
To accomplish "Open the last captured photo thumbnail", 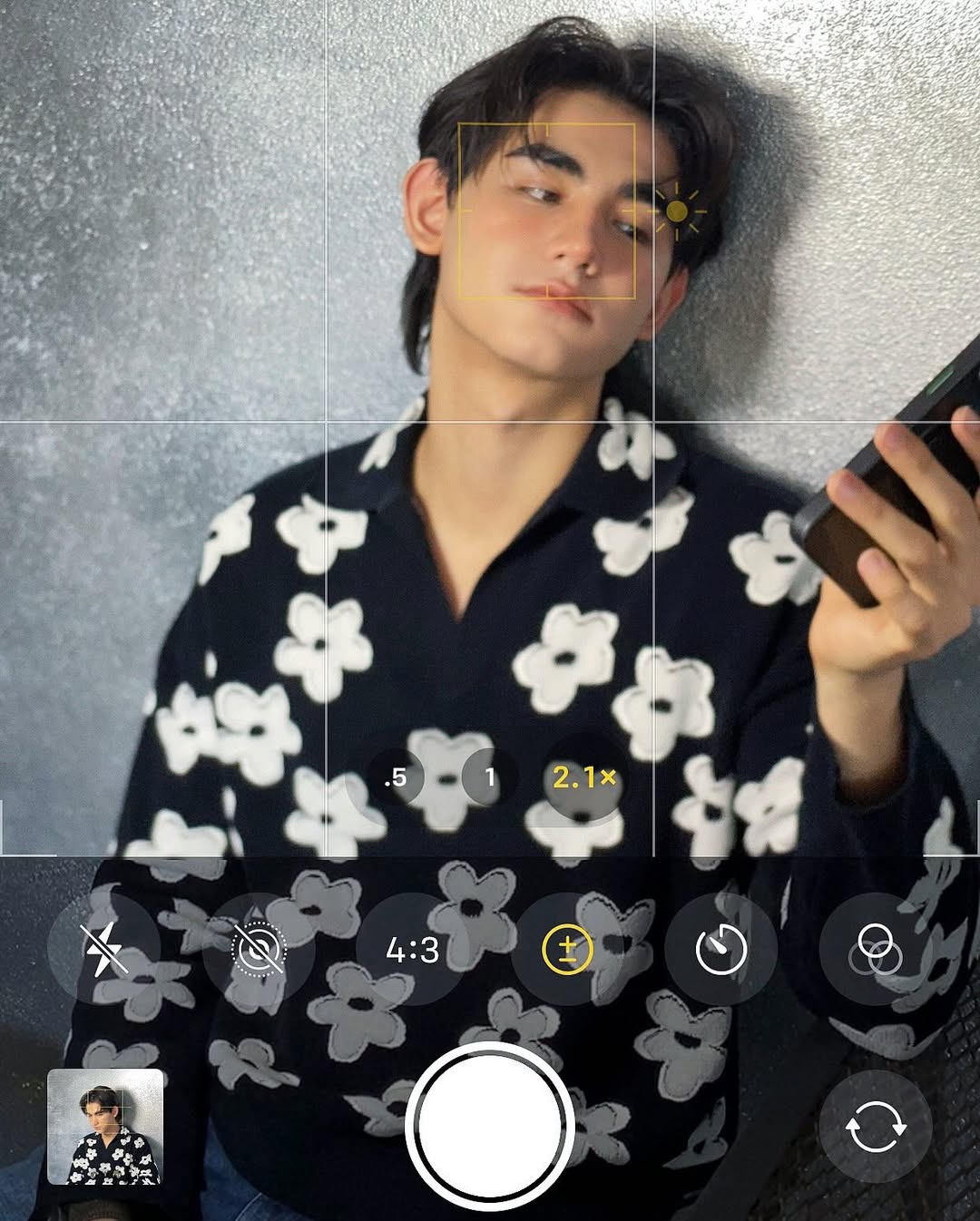I will pos(105,1127).
